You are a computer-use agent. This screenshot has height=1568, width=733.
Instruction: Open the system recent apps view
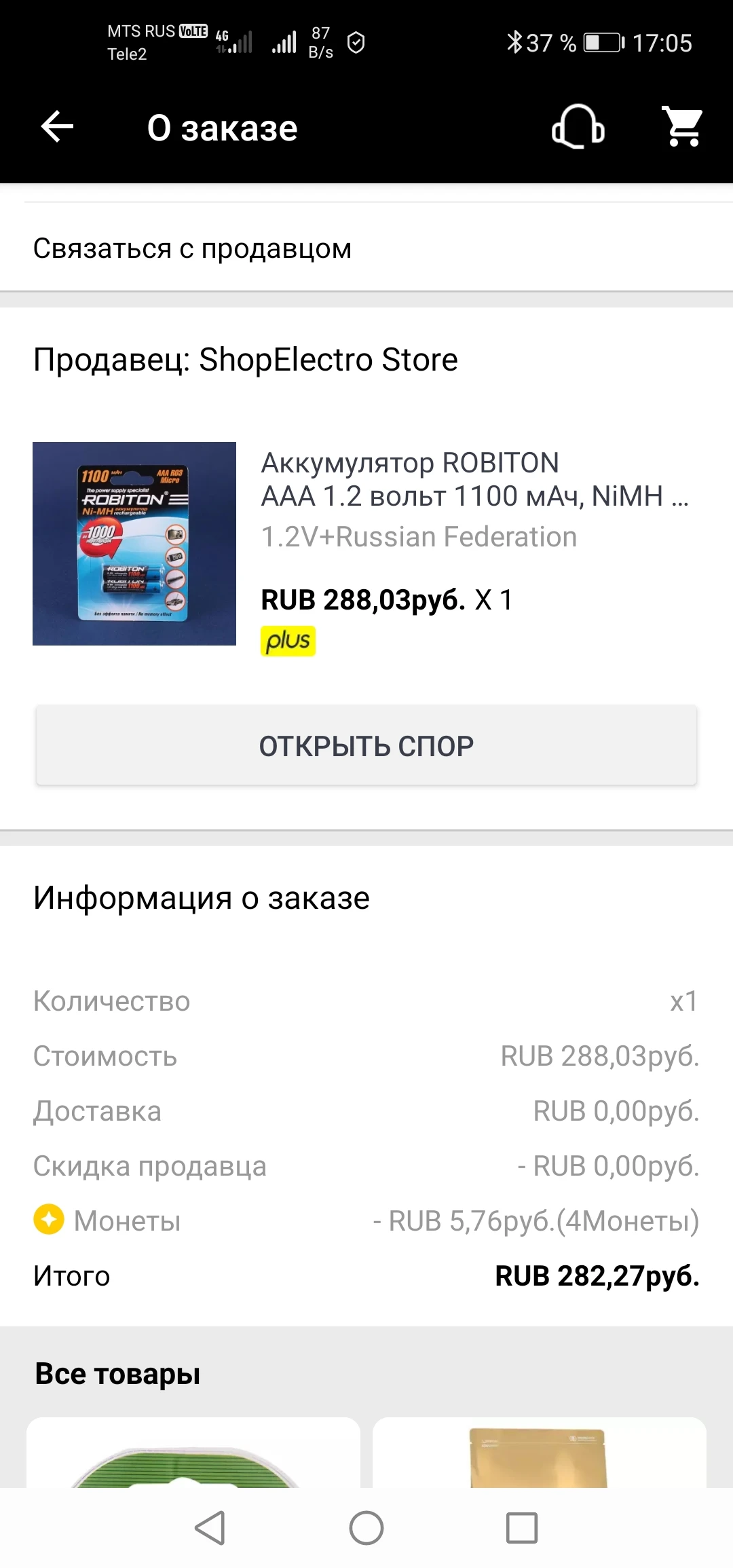pos(522,1528)
